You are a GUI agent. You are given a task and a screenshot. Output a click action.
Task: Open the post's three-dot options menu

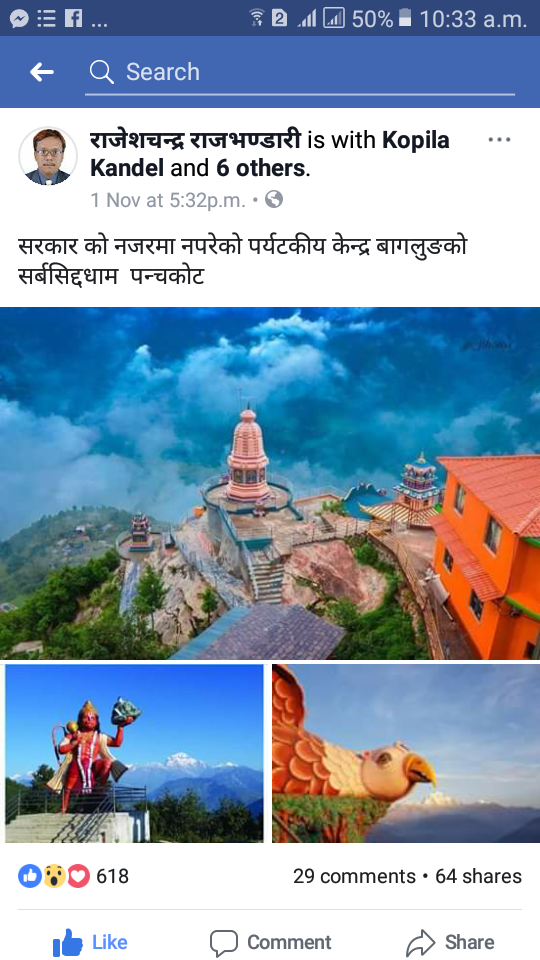(499, 140)
